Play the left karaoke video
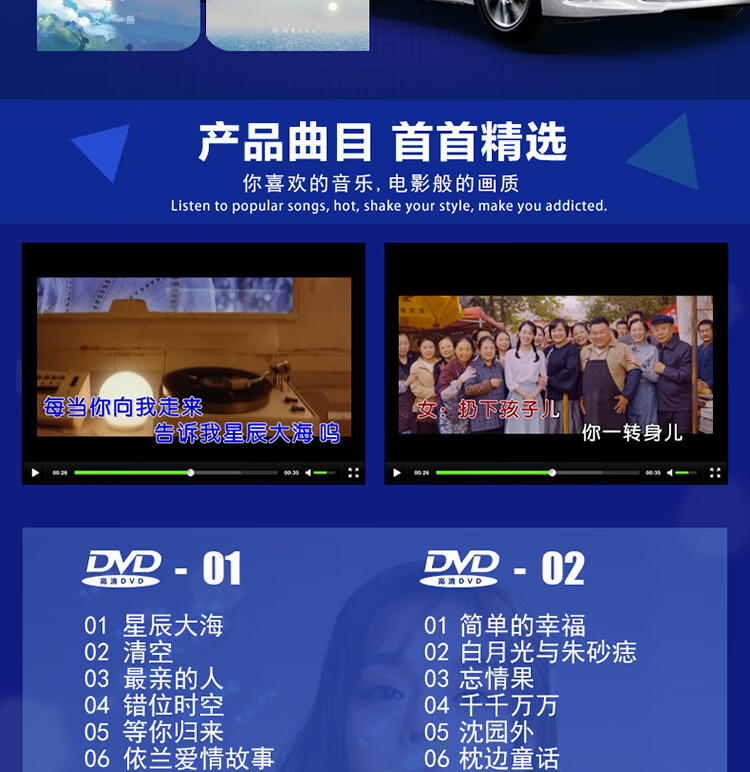 [35, 472]
